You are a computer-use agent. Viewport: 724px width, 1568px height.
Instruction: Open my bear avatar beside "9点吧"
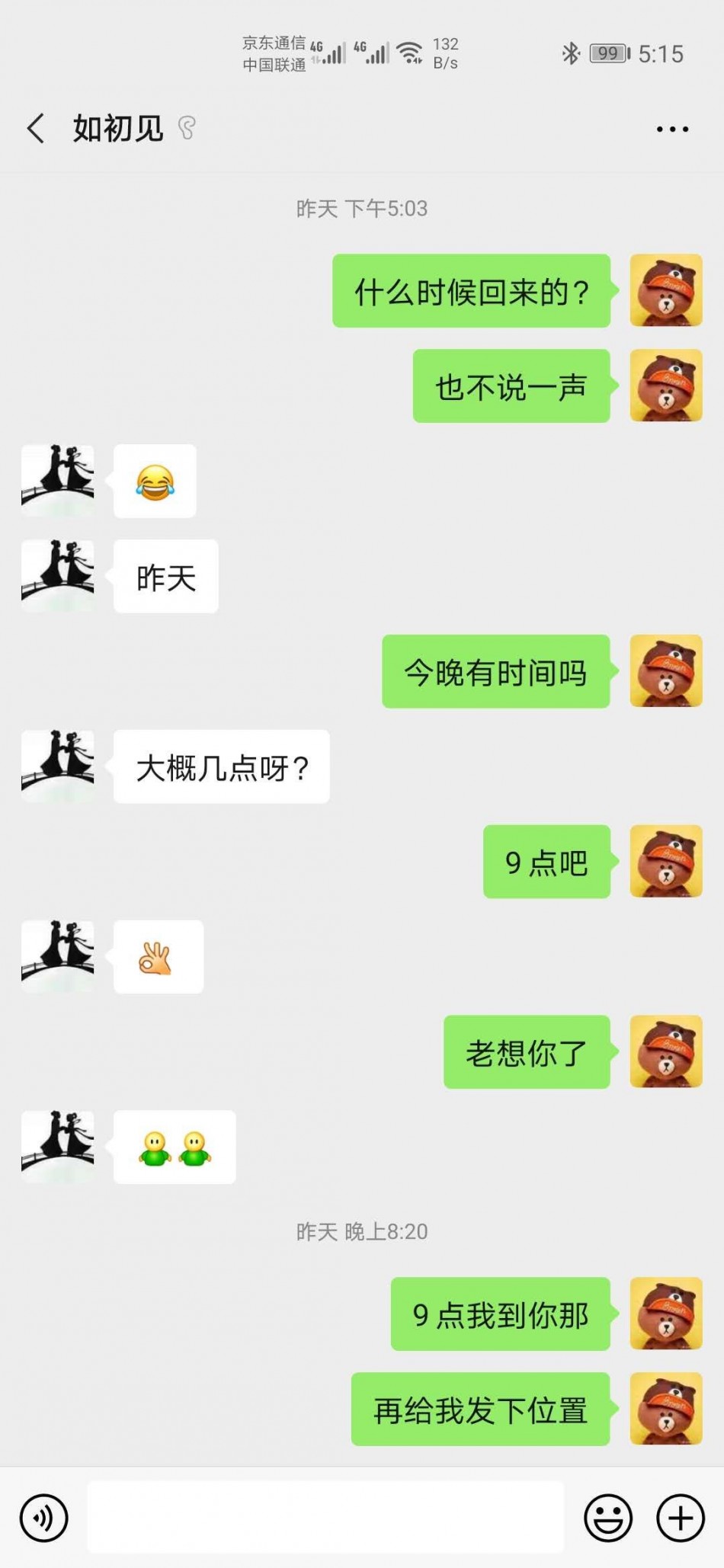[665, 861]
